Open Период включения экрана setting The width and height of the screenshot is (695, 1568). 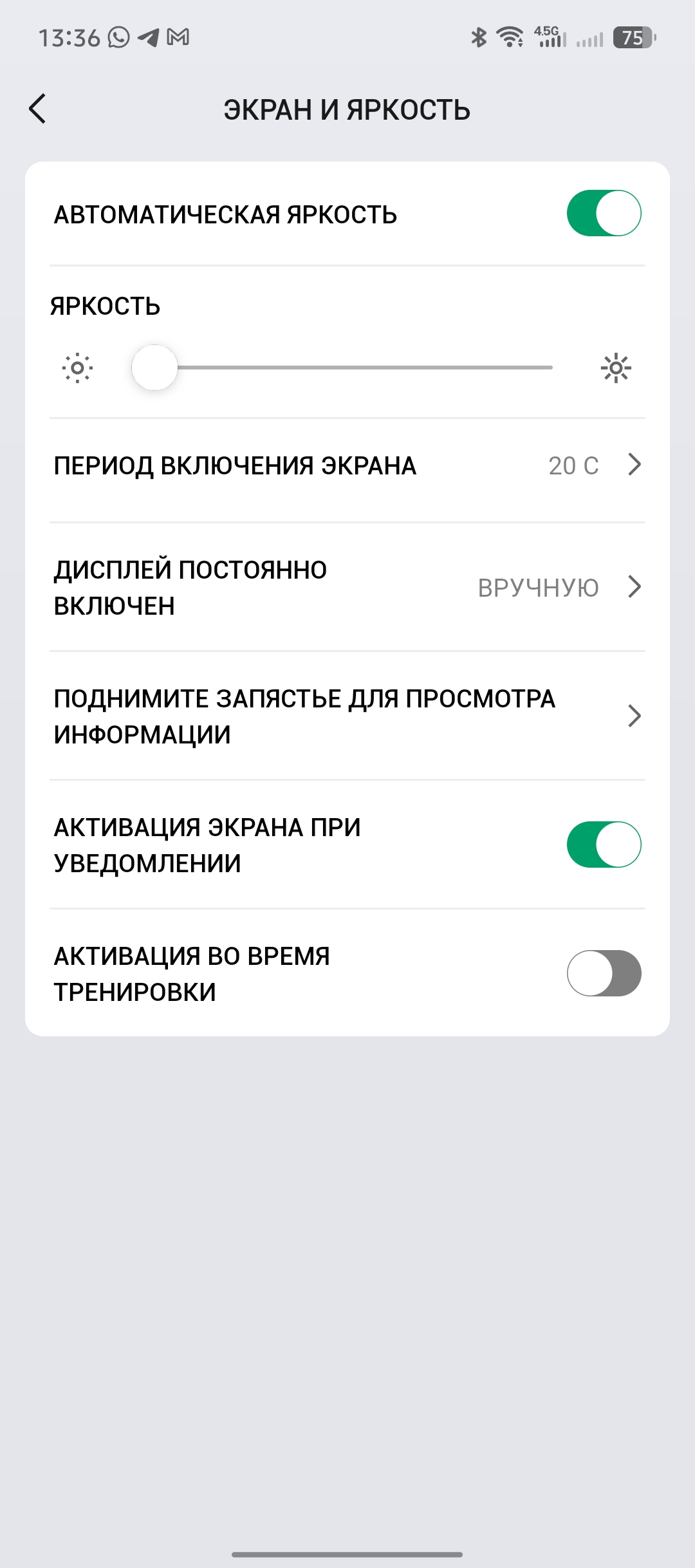pos(347,465)
